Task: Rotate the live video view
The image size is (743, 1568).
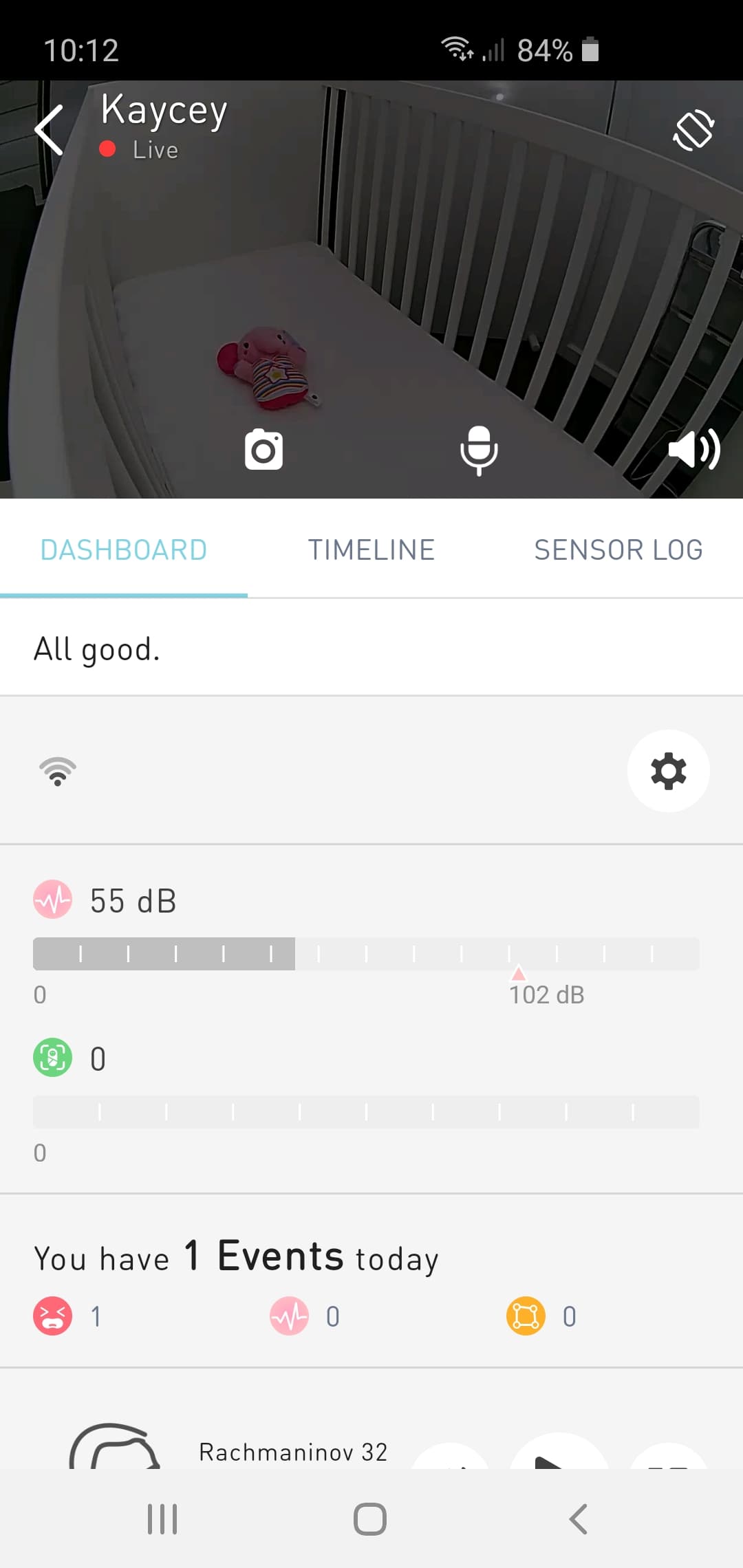Action: tap(692, 129)
